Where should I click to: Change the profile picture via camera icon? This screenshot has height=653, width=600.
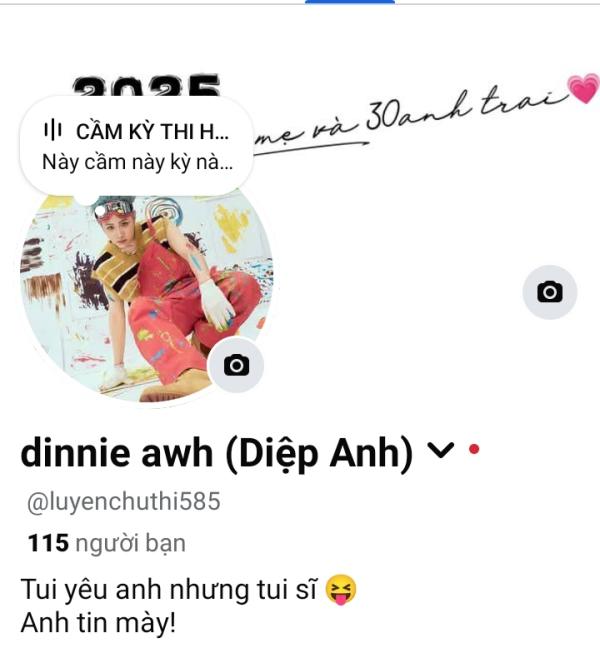click(x=236, y=365)
